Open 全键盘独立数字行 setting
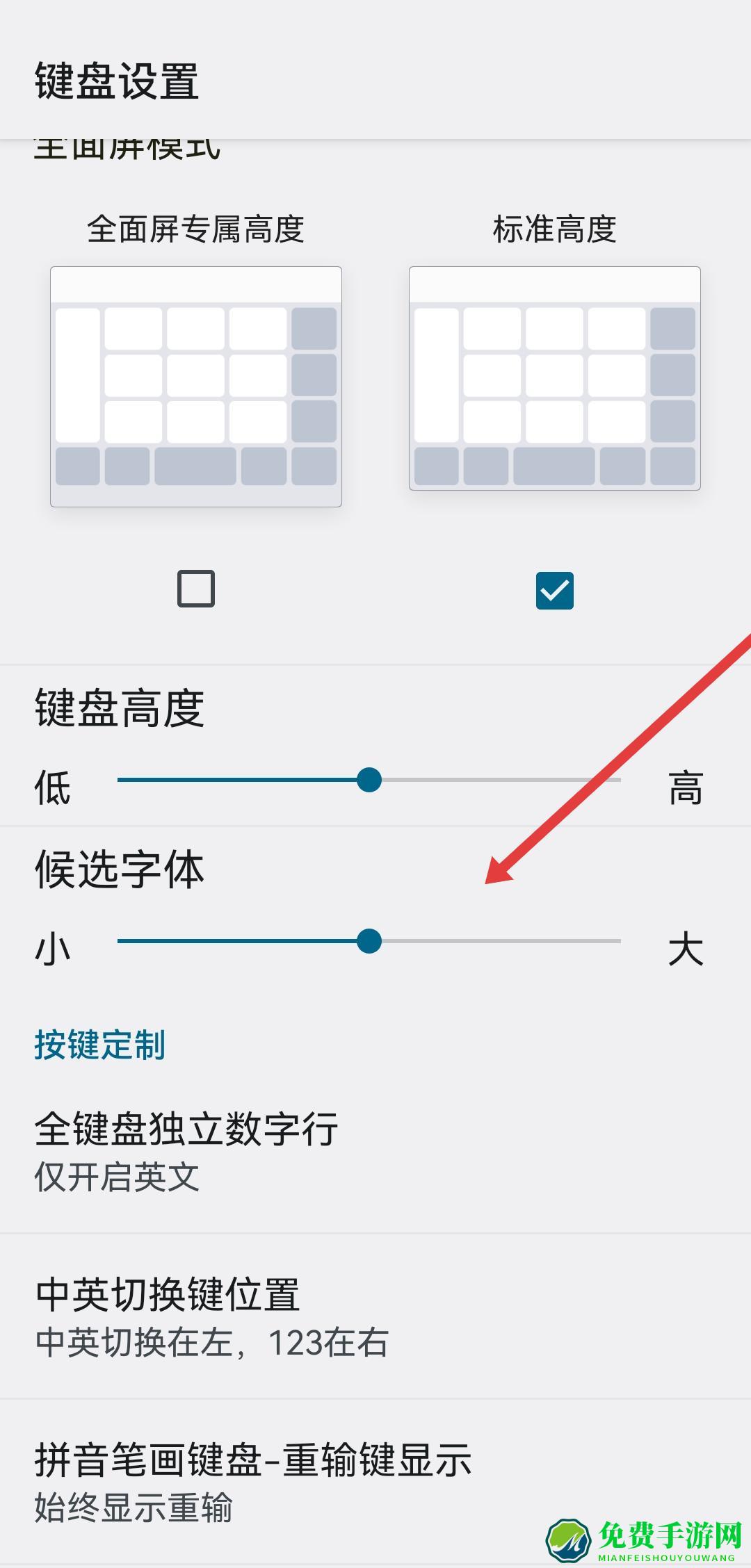 tap(375, 1152)
